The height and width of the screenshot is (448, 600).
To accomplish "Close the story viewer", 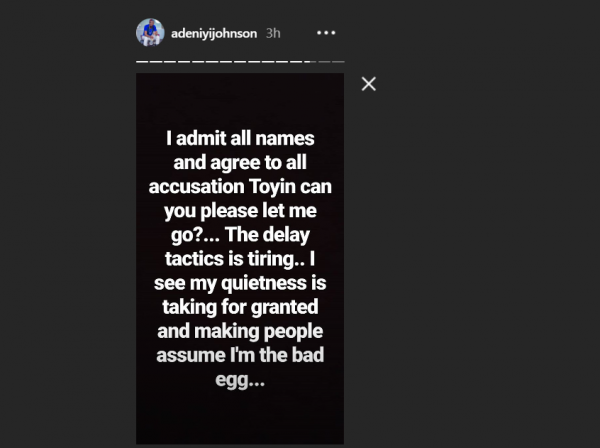I will (368, 84).
